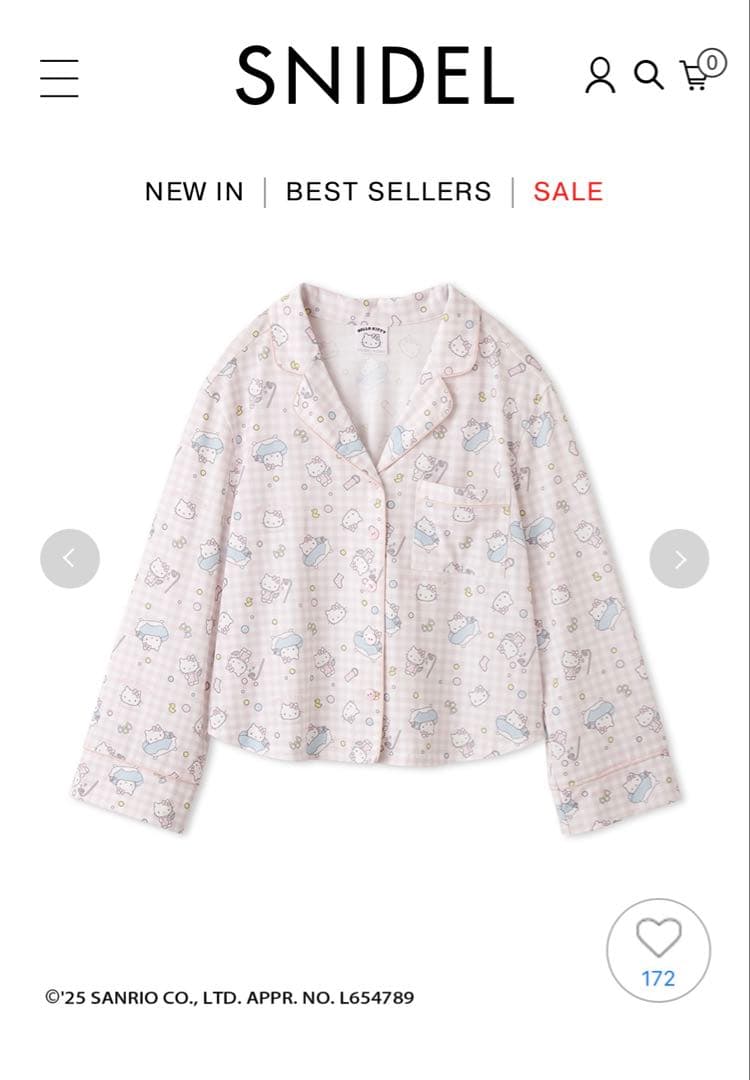Screen dimensions: 750x1080
Task: Open the account profile icon
Action: pos(600,75)
